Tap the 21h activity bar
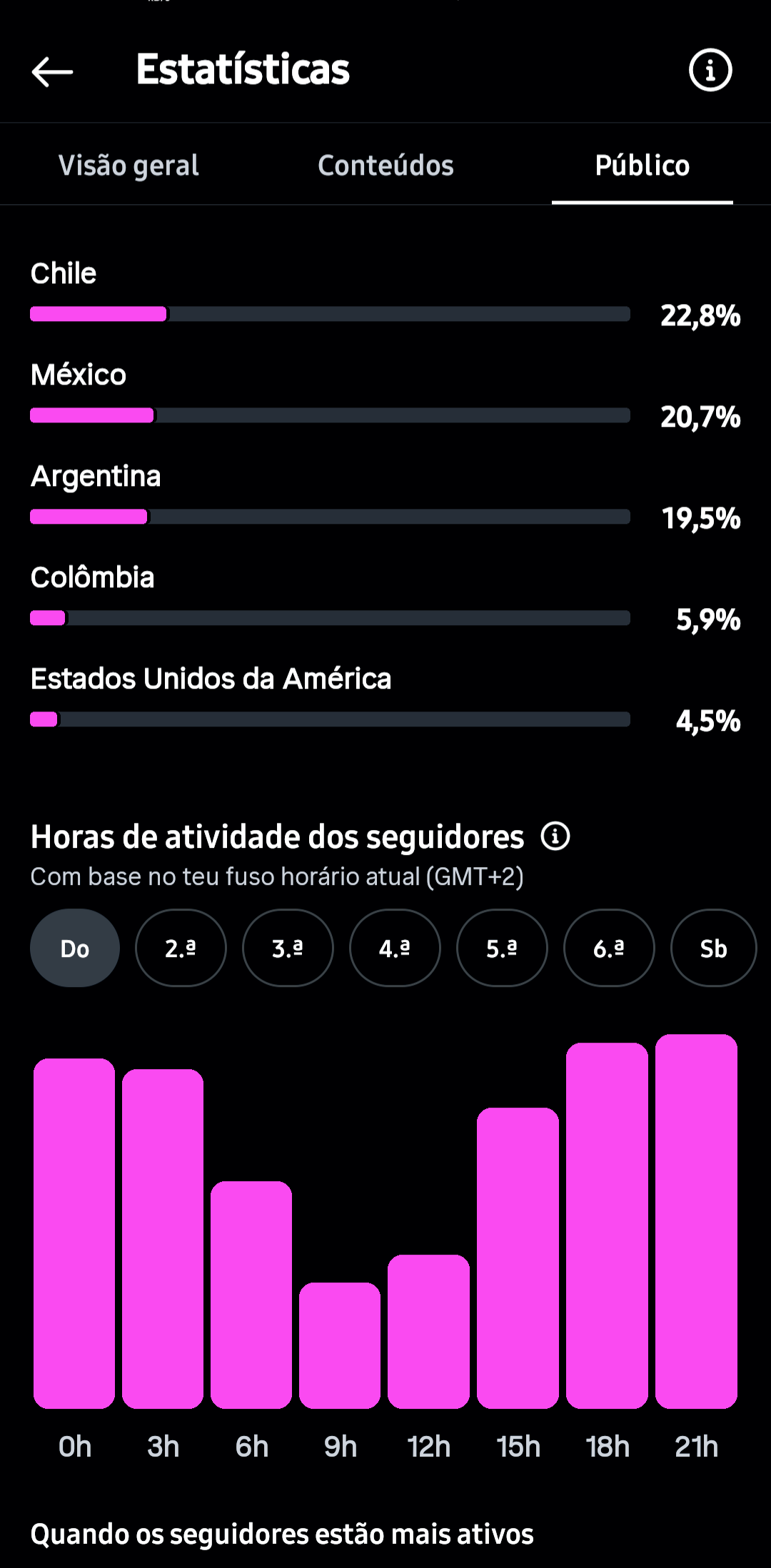 (x=696, y=1221)
